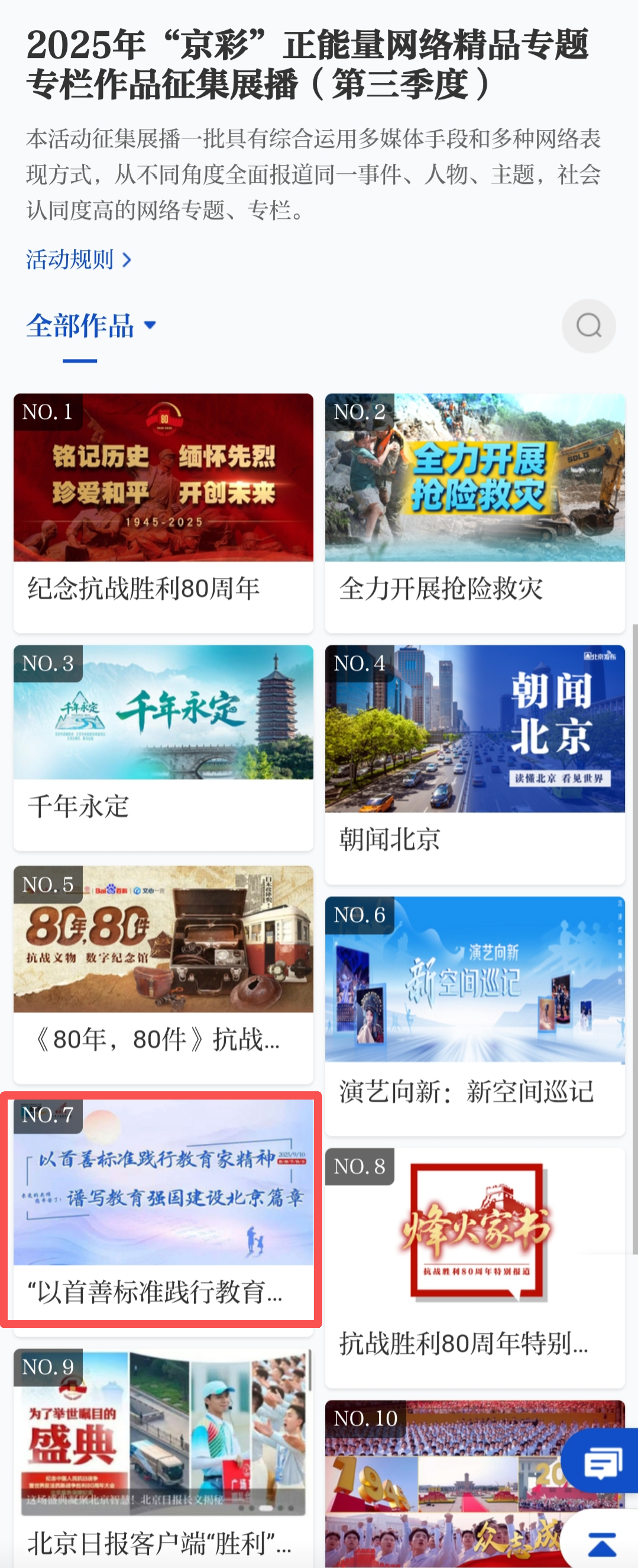Click the 活动规则 link
638x1568 pixels.
click(x=68, y=259)
